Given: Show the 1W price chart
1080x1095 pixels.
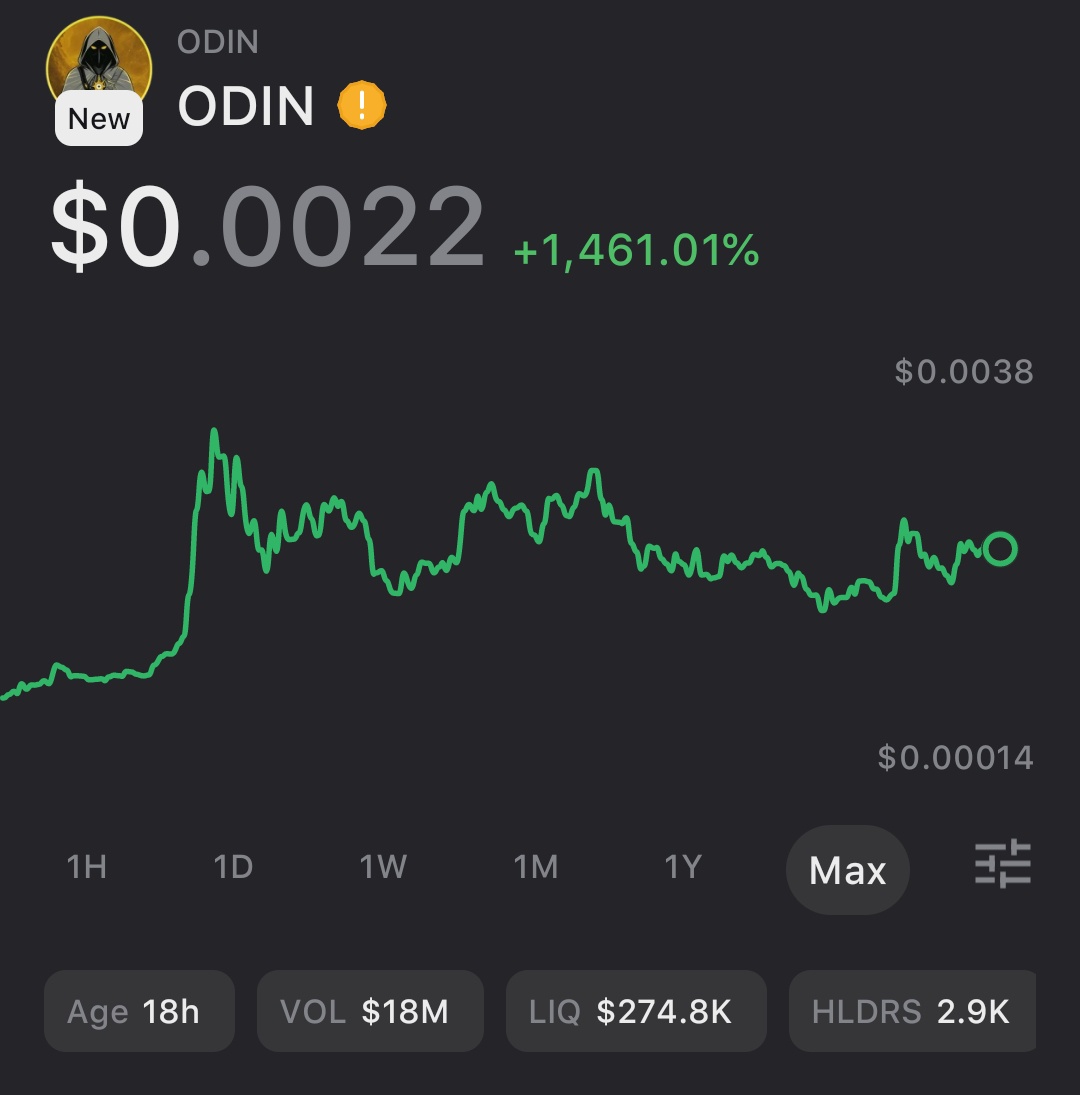Looking at the screenshot, I should 384,867.
